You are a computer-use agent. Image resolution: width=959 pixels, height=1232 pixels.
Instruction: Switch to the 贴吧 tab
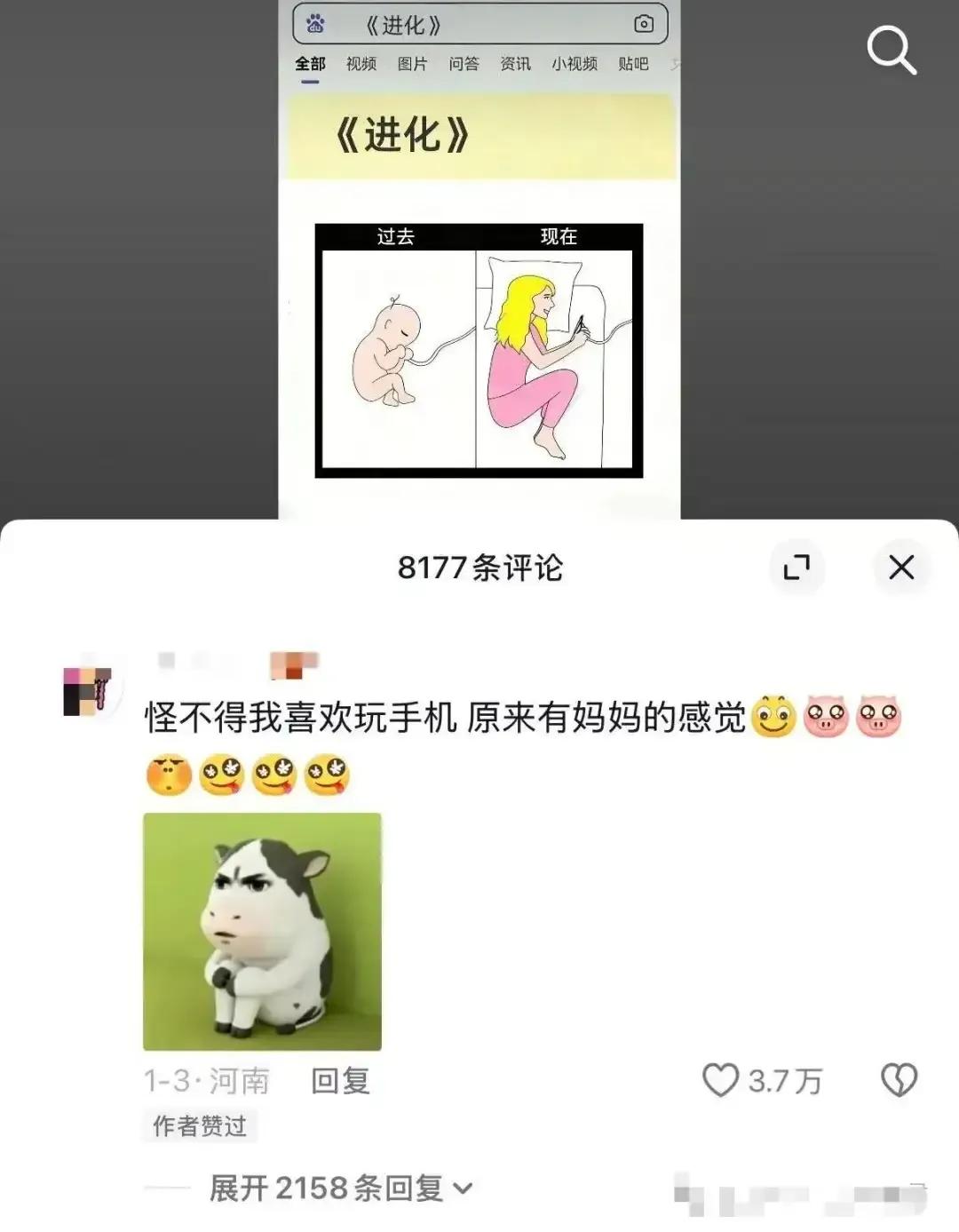pos(635,64)
